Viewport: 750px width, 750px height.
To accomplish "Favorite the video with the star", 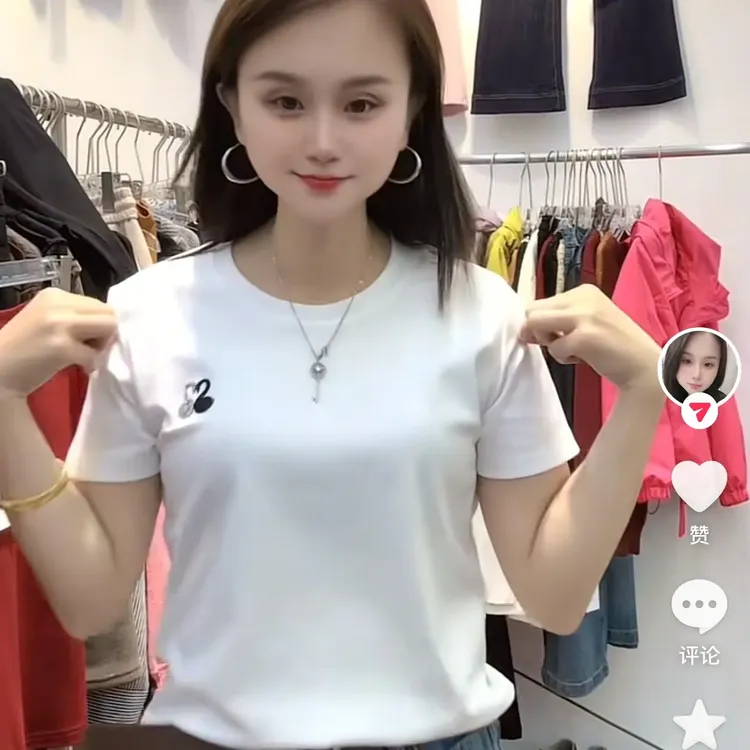I will tap(699, 724).
